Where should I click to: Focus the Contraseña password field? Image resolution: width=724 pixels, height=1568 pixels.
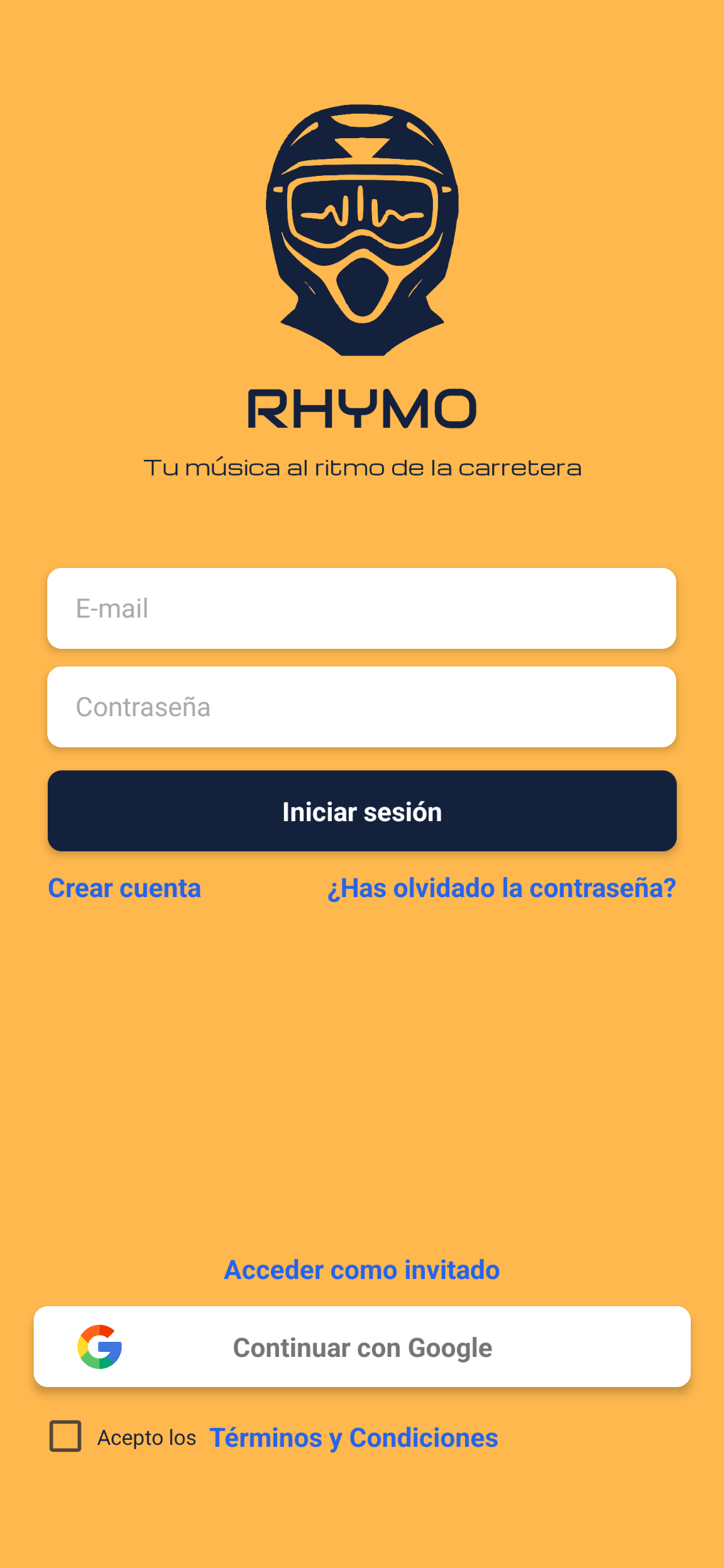(x=361, y=707)
